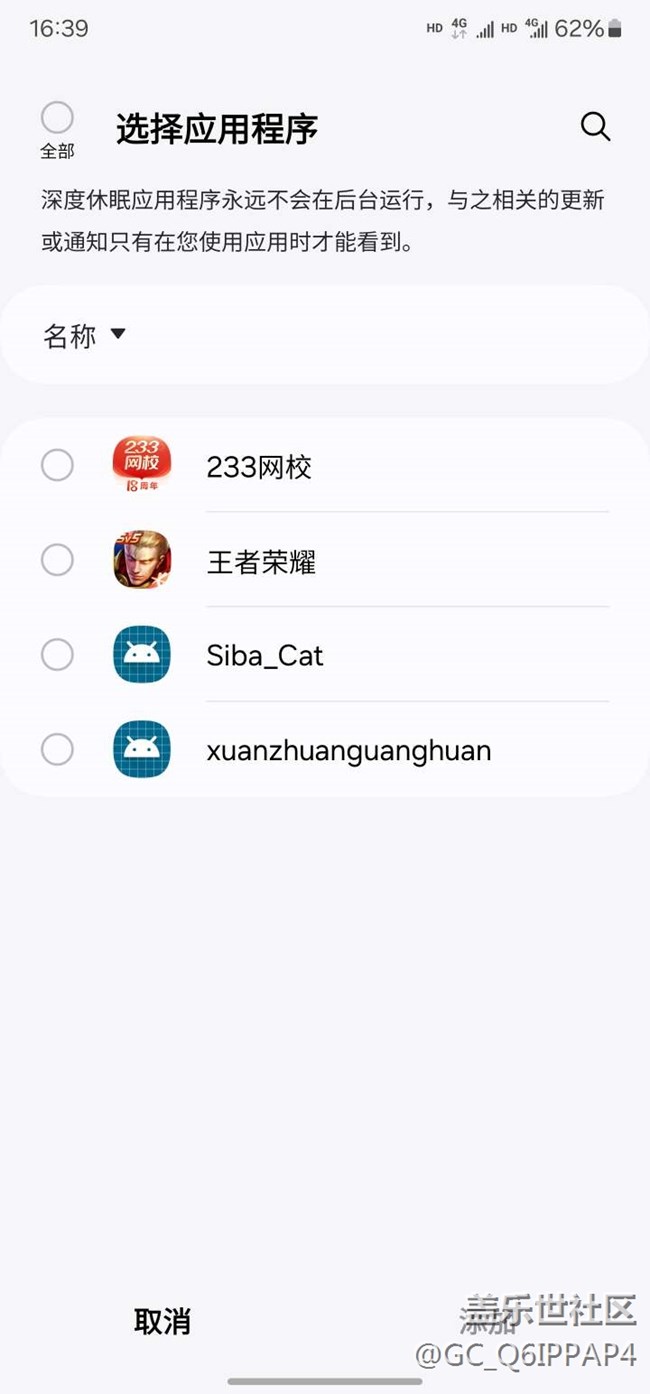Tick the Siba_Cat app
This screenshot has height=1394, width=650.
point(57,655)
